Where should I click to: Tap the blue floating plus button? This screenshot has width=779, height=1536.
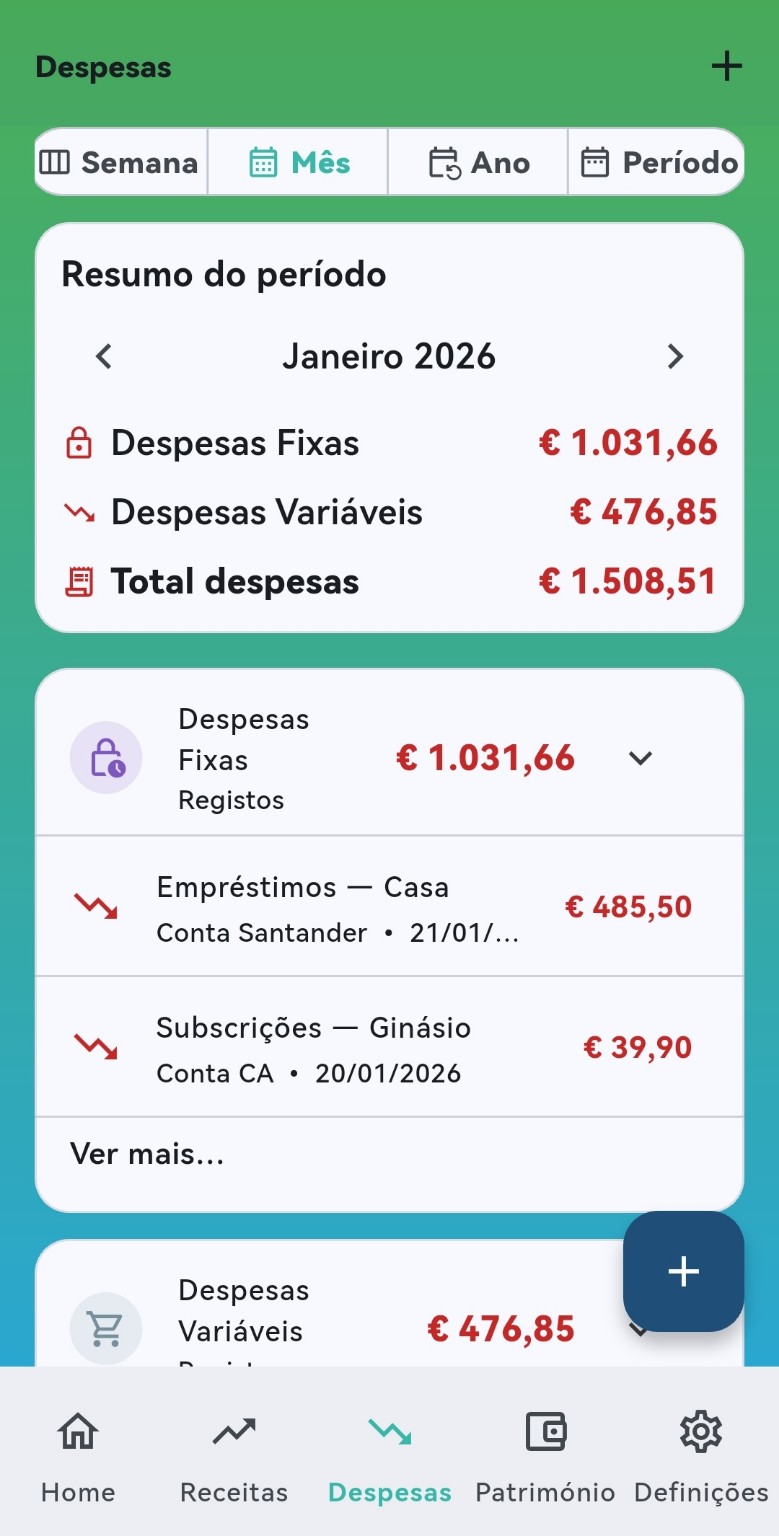coord(683,1272)
